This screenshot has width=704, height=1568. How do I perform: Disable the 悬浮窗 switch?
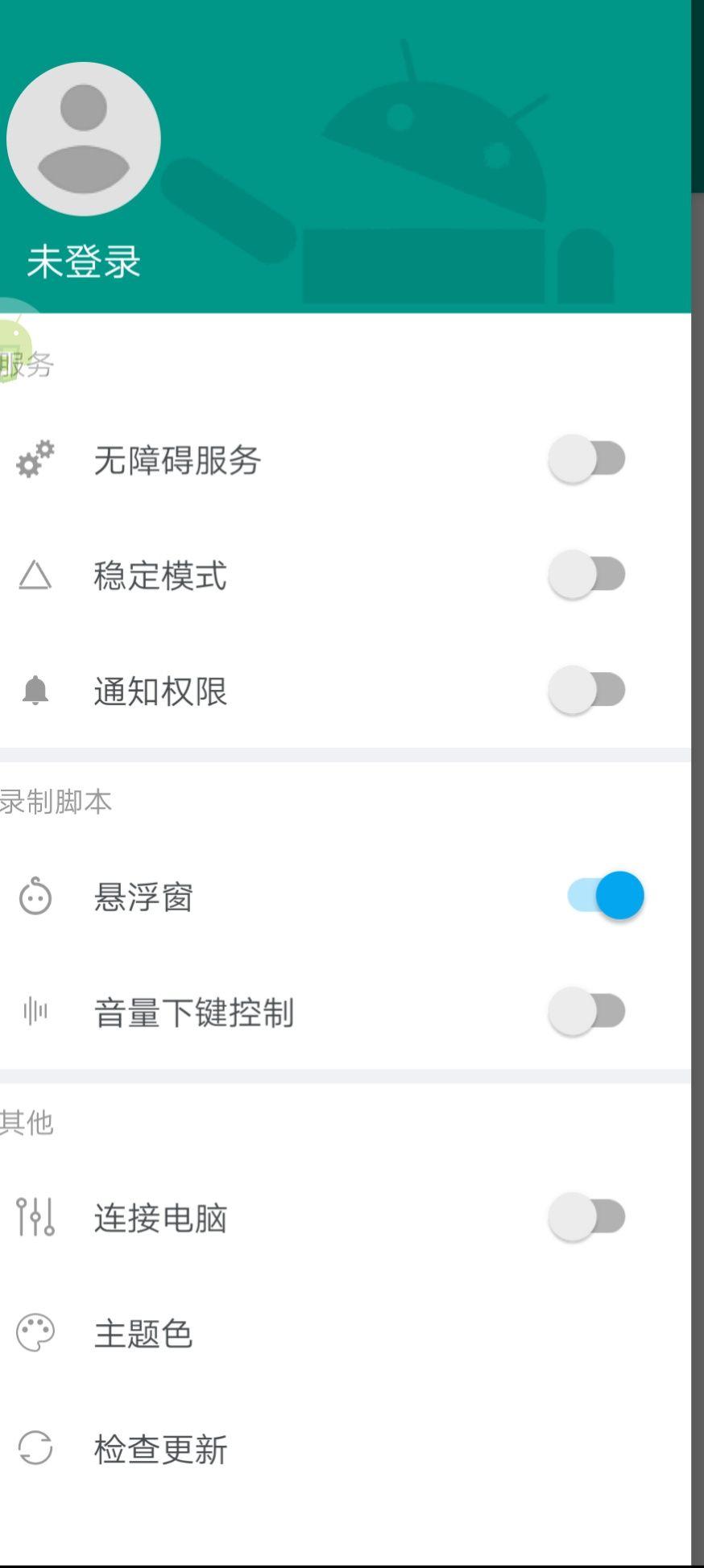point(605,894)
